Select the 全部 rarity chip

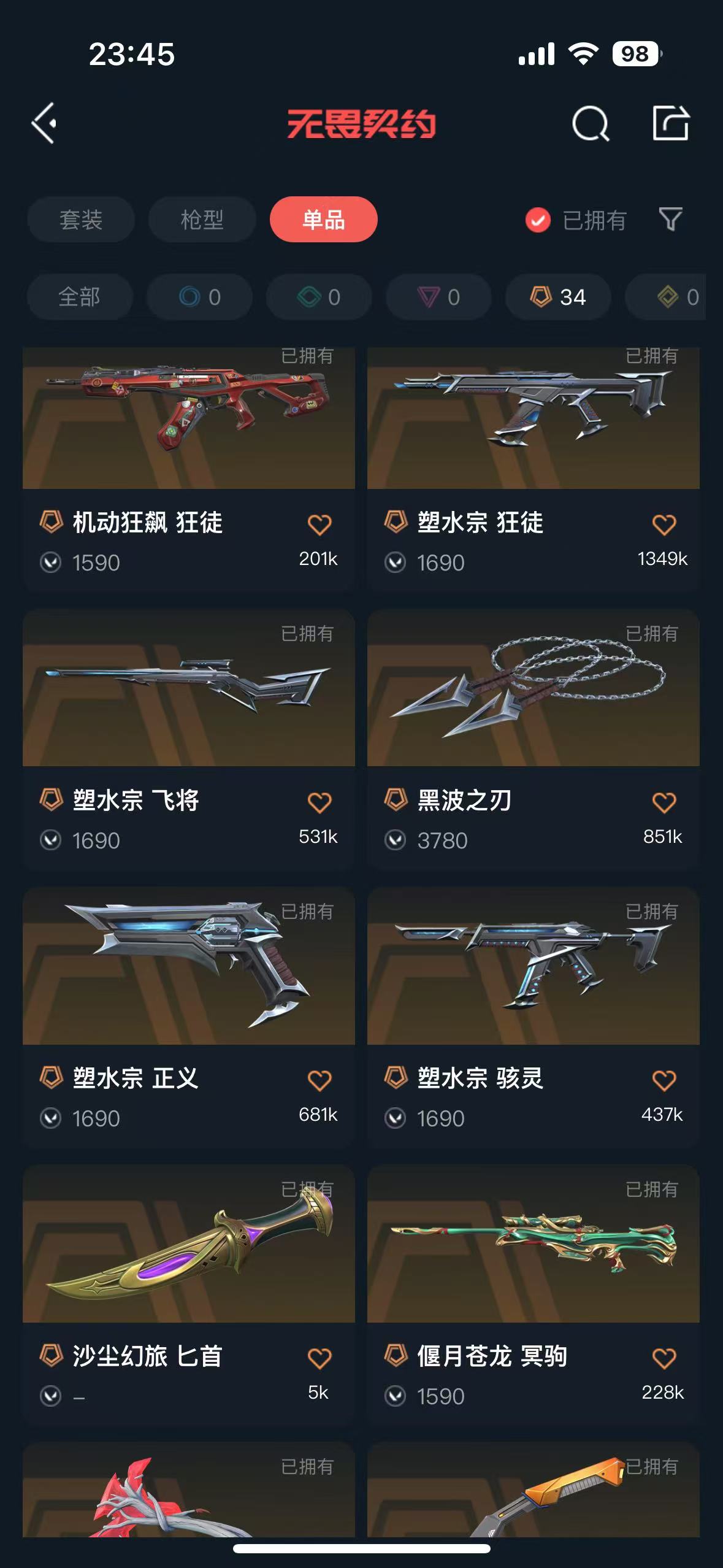(80, 297)
